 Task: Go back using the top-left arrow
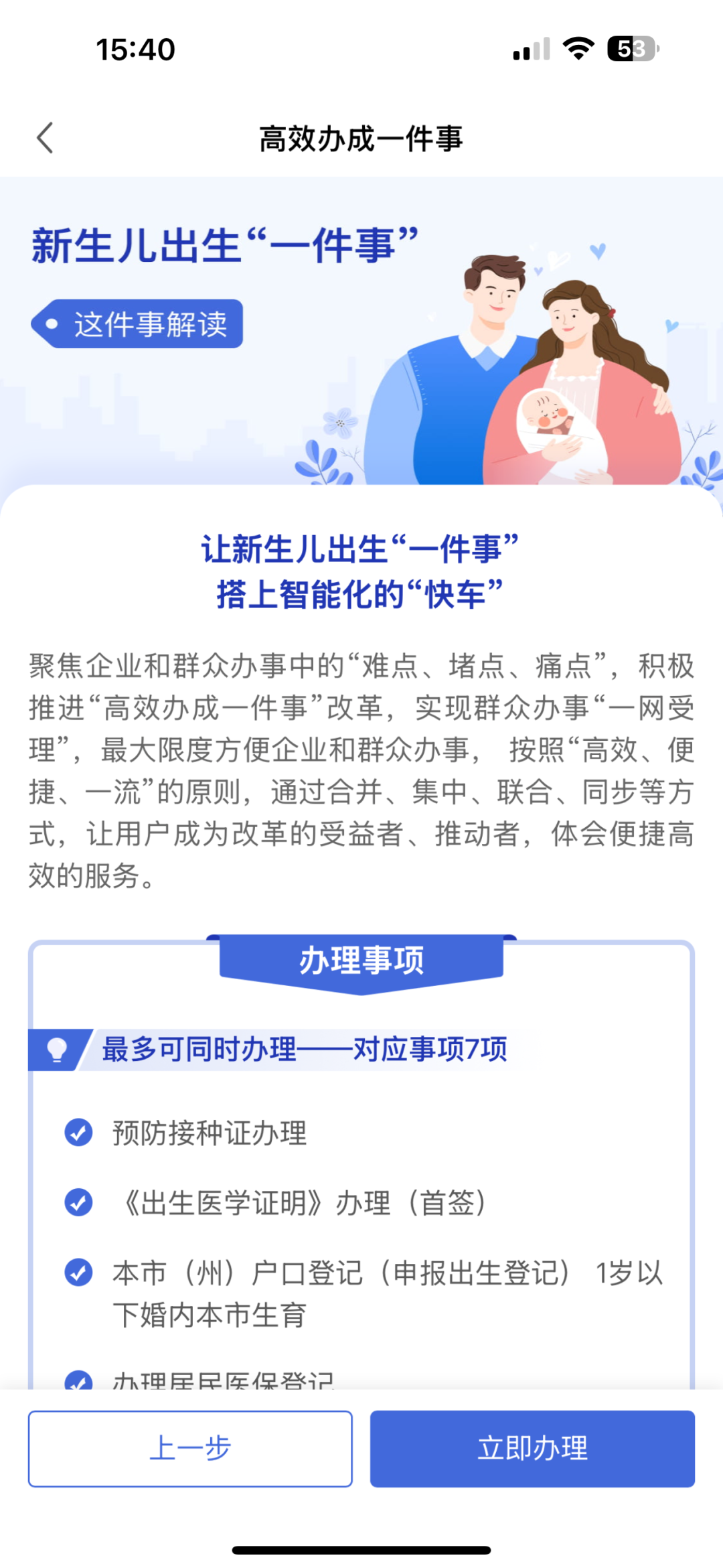click(x=45, y=139)
